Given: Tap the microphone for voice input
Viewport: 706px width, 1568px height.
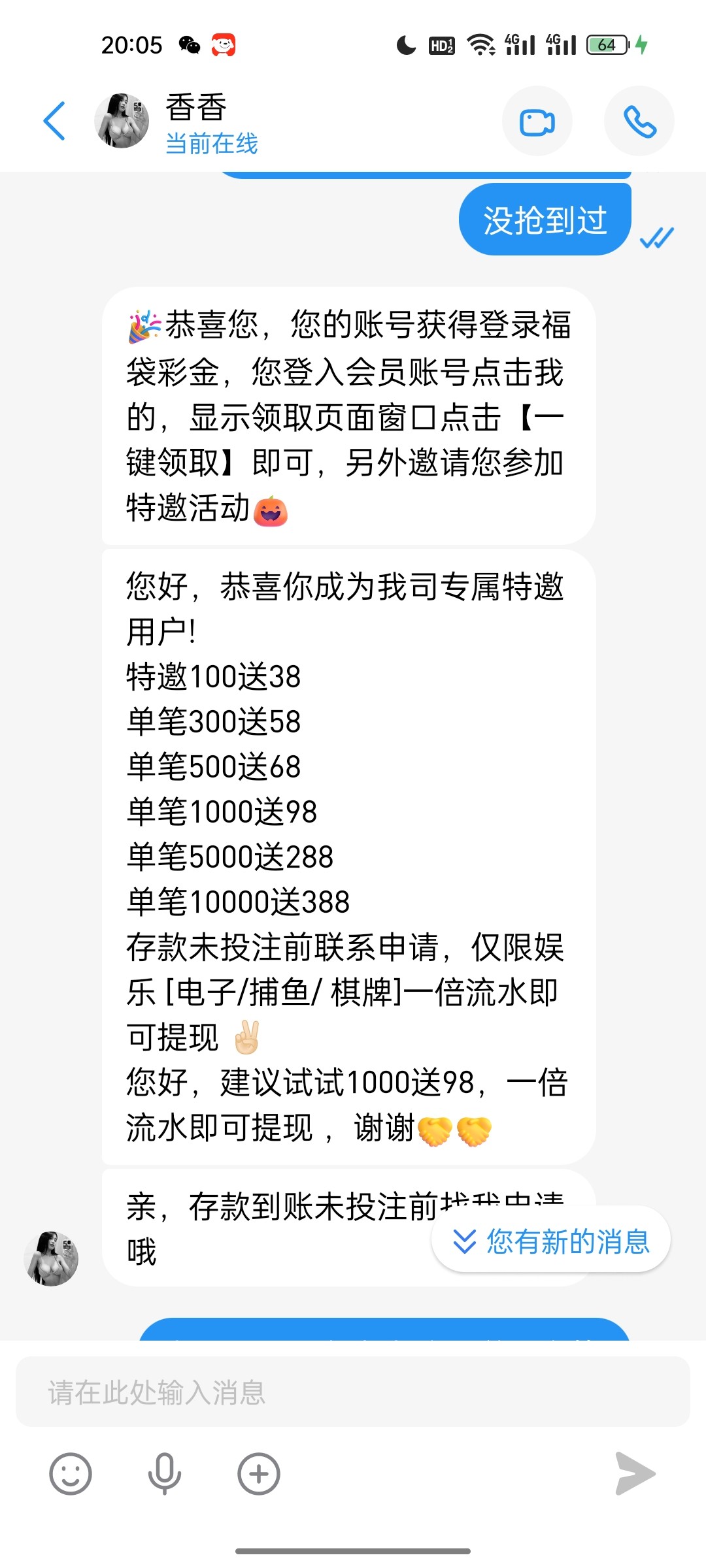Looking at the screenshot, I should [164, 1474].
